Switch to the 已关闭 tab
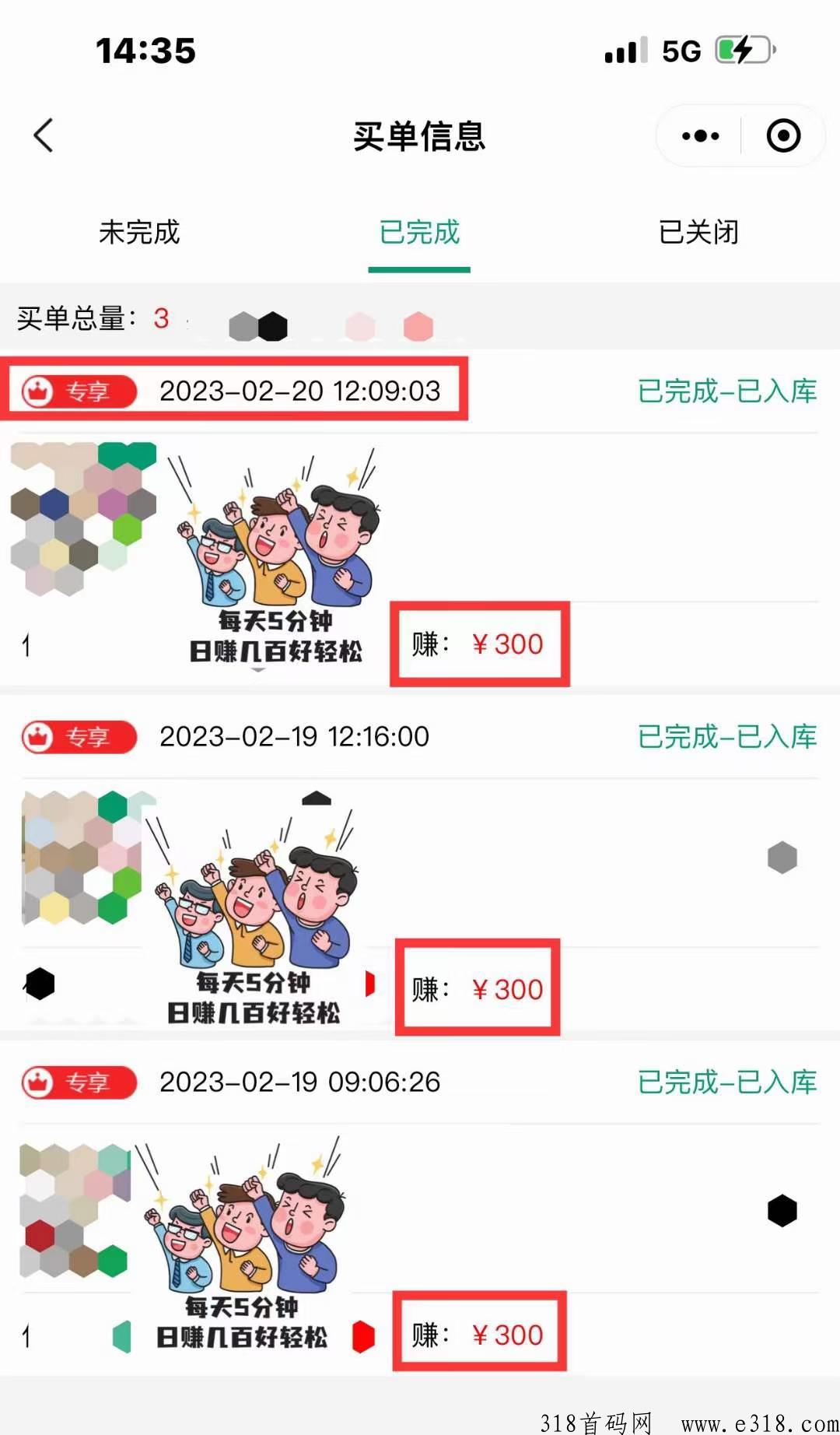The width and height of the screenshot is (840, 1435). point(698,232)
